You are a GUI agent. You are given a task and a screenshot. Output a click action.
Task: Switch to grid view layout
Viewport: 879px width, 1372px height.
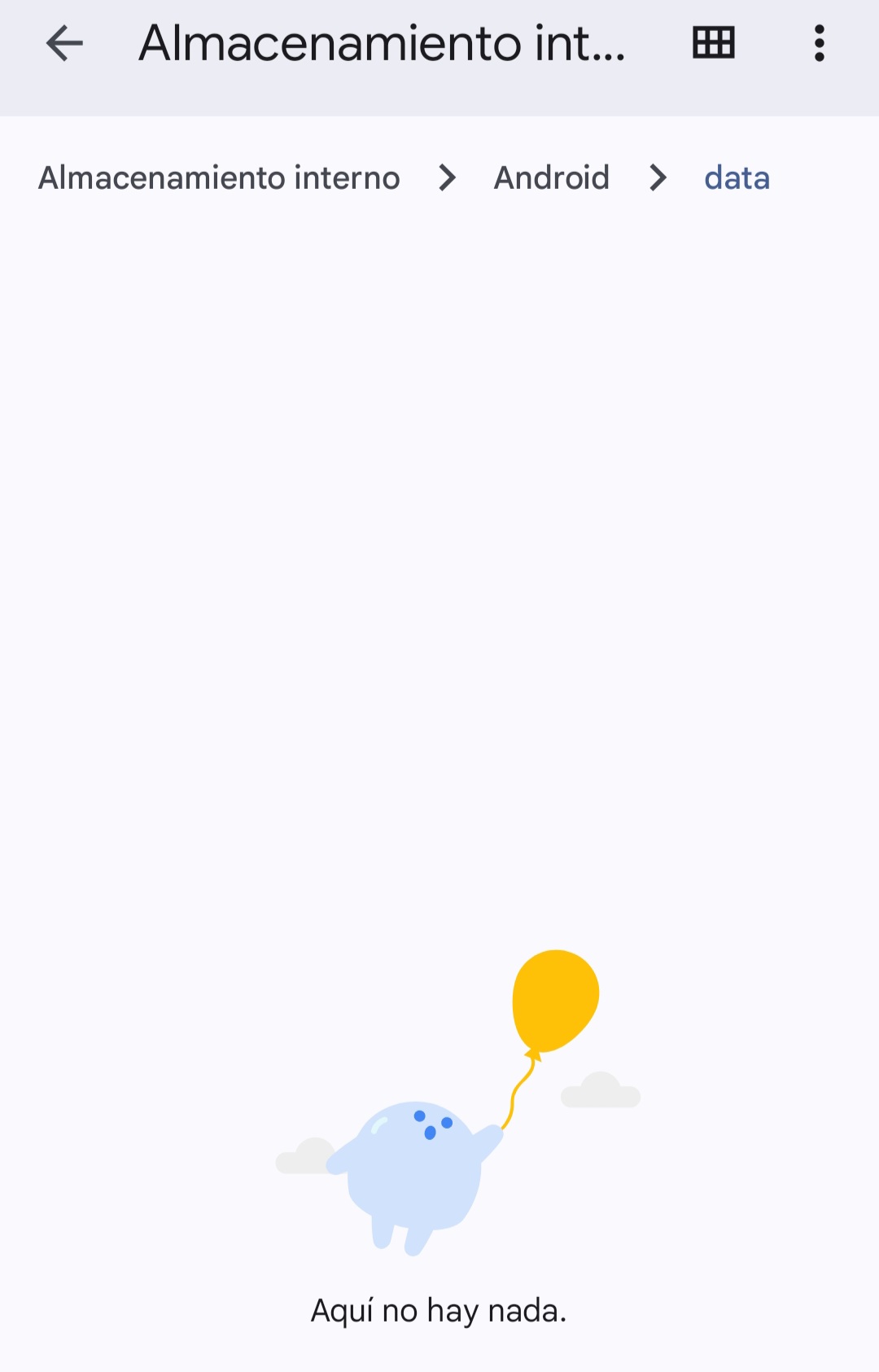[x=713, y=43]
